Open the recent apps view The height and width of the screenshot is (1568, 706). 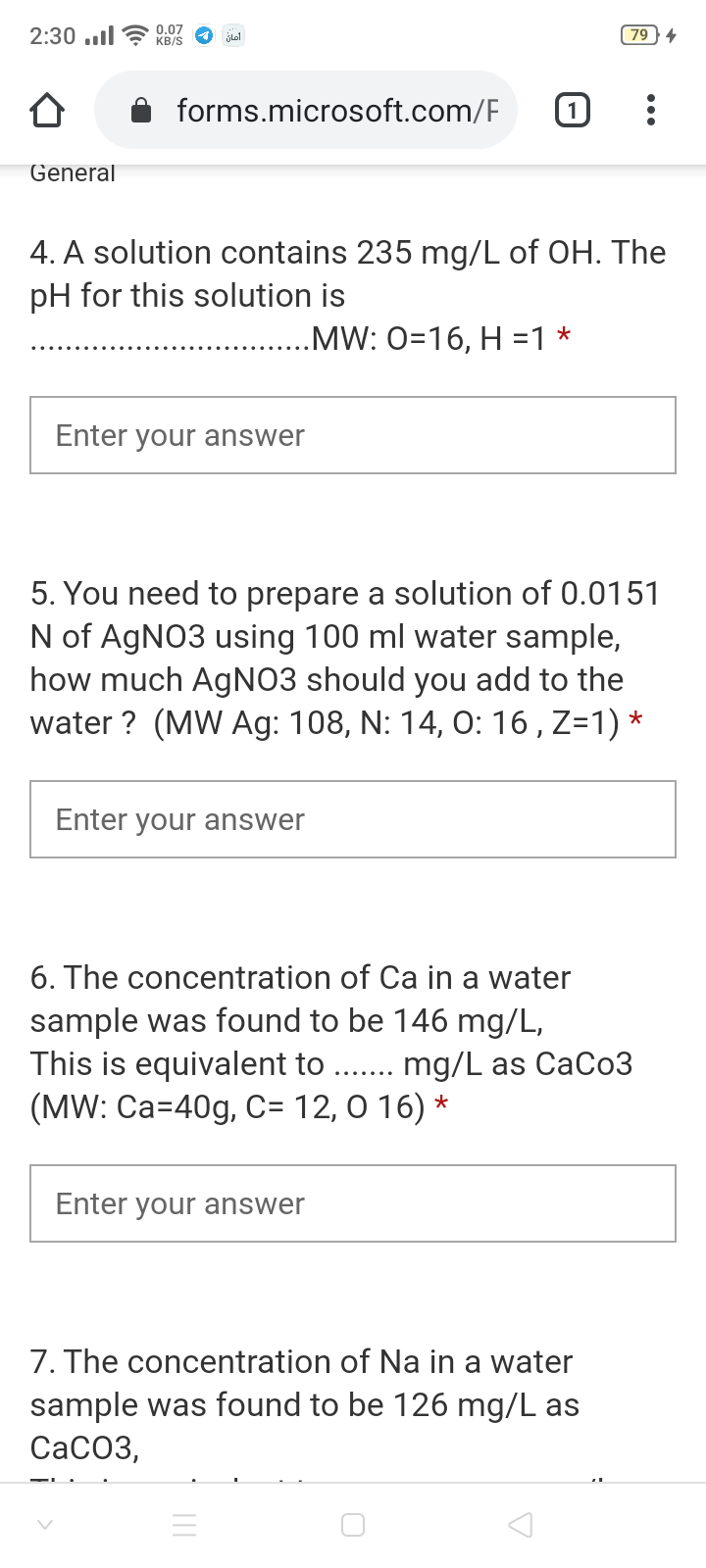(x=184, y=1525)
